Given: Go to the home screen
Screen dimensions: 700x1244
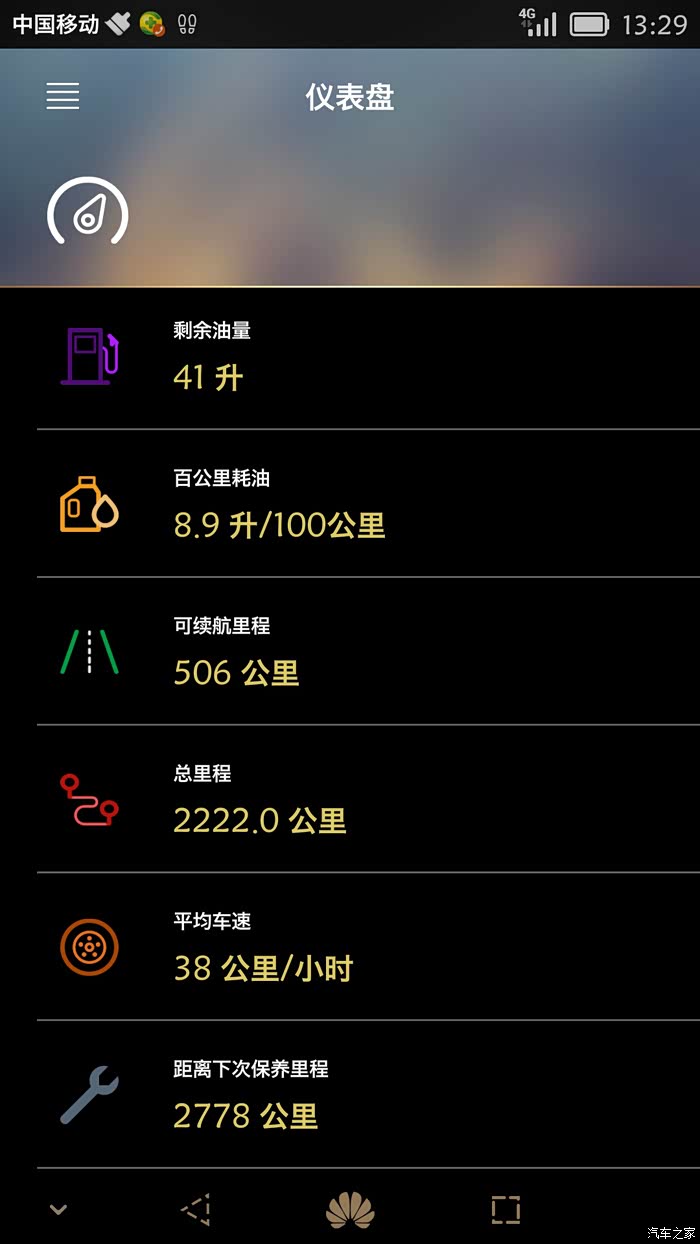Looking at the screenshot, I should (x=350, y=1210).
